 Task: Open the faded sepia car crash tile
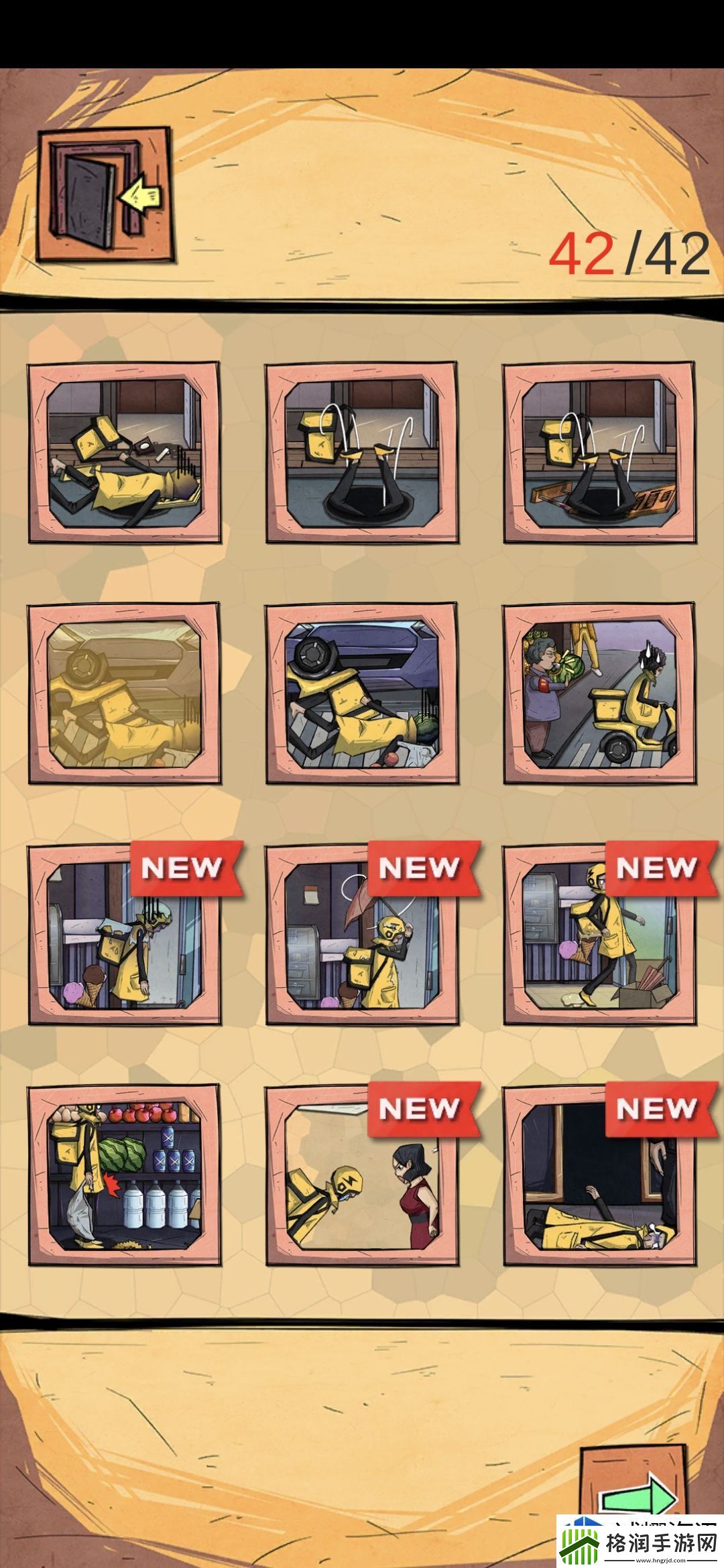(x=125, y=694)
